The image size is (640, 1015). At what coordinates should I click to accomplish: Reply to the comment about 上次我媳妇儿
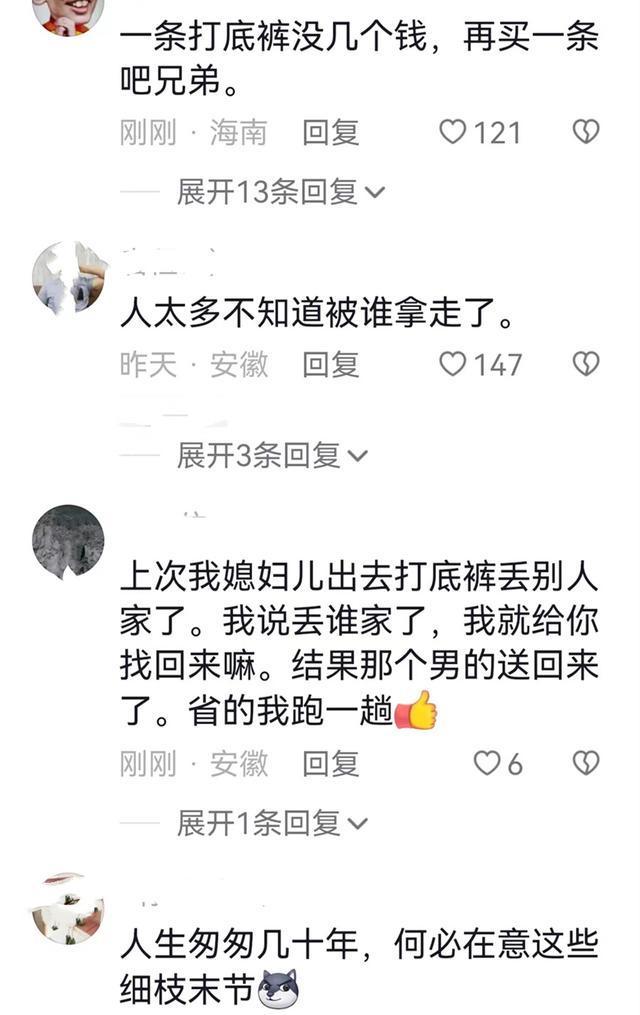330,764
